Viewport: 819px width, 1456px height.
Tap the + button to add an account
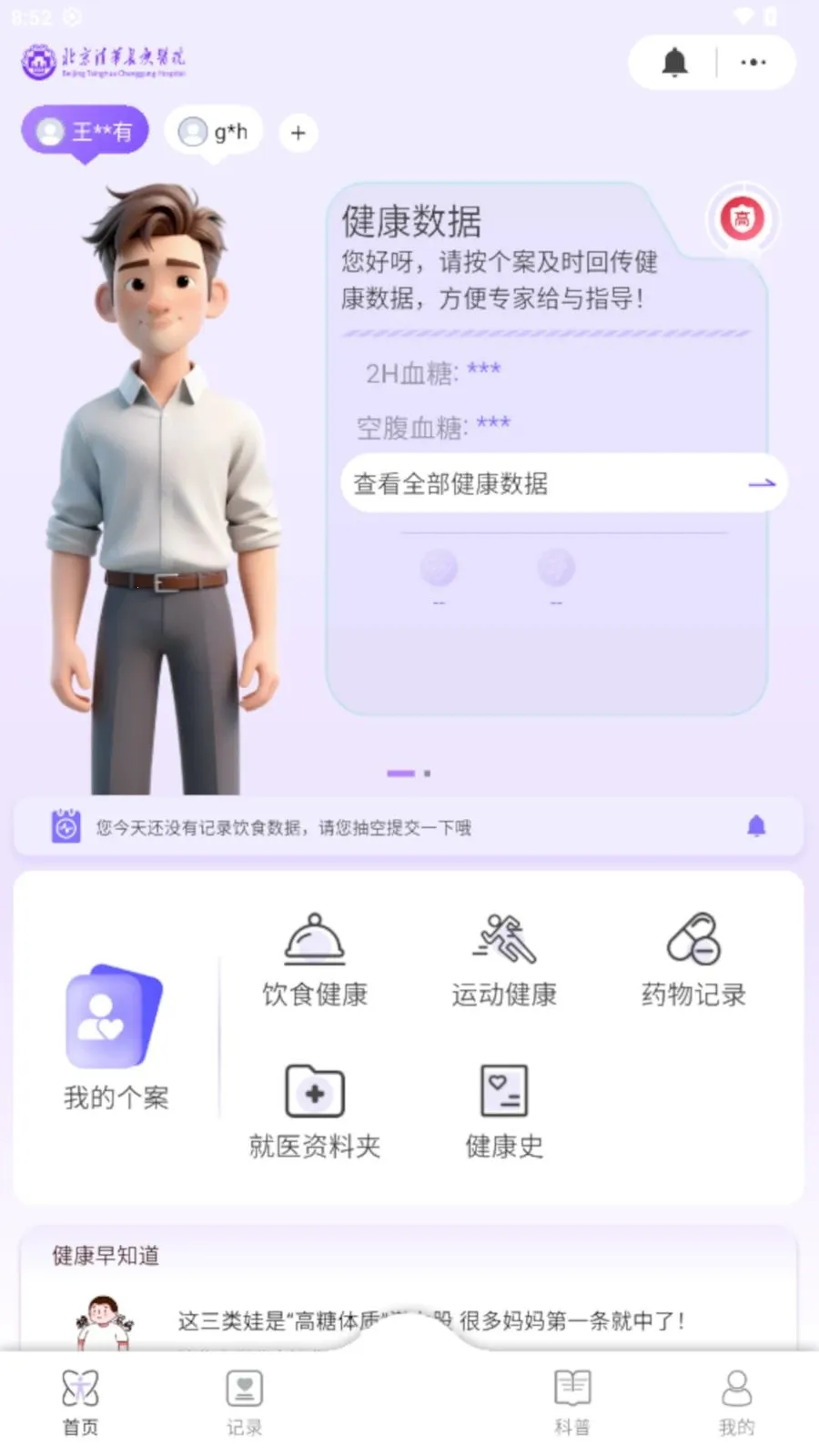pos(298,133)
